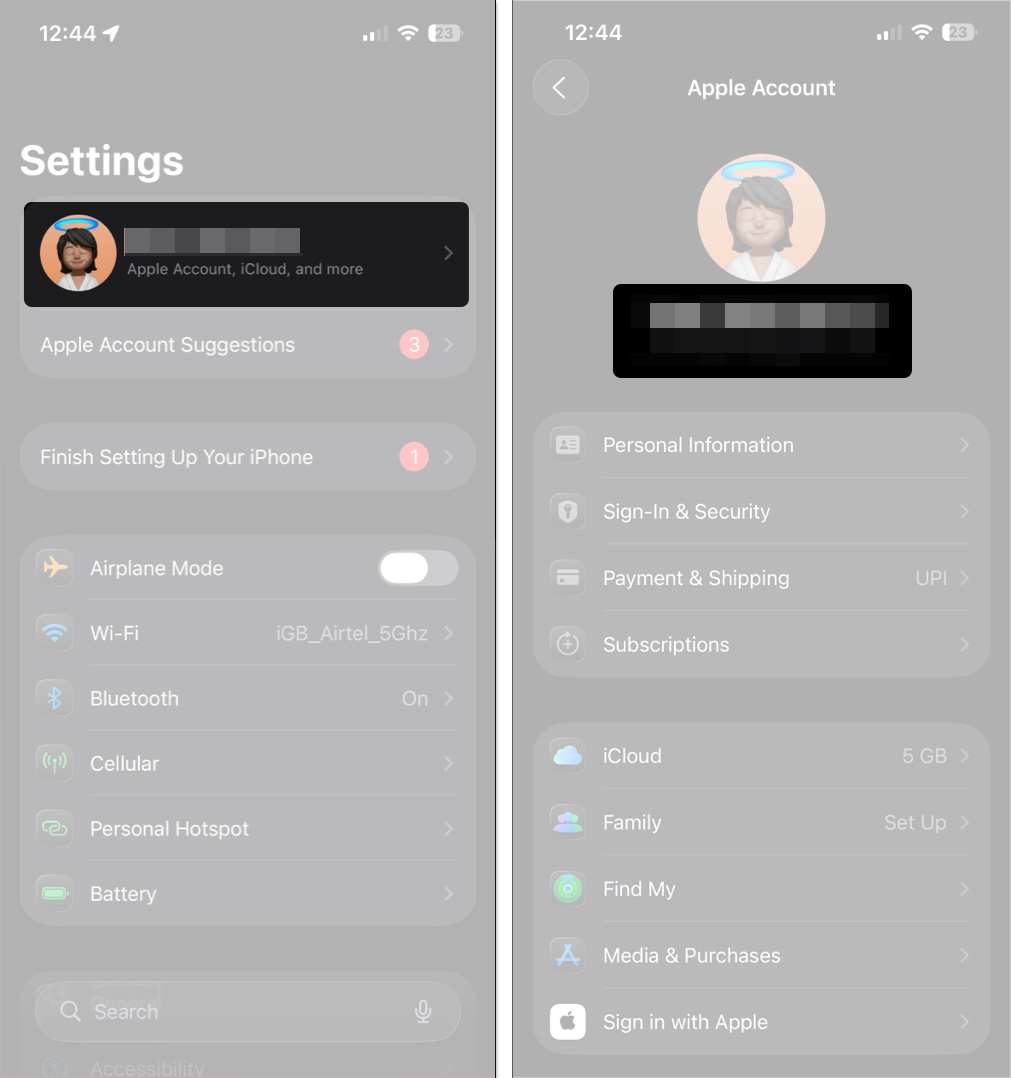This screenshot has width=1011, height=1078.
Task: Tap the microphone icon in search bar
Action: 423,1012
